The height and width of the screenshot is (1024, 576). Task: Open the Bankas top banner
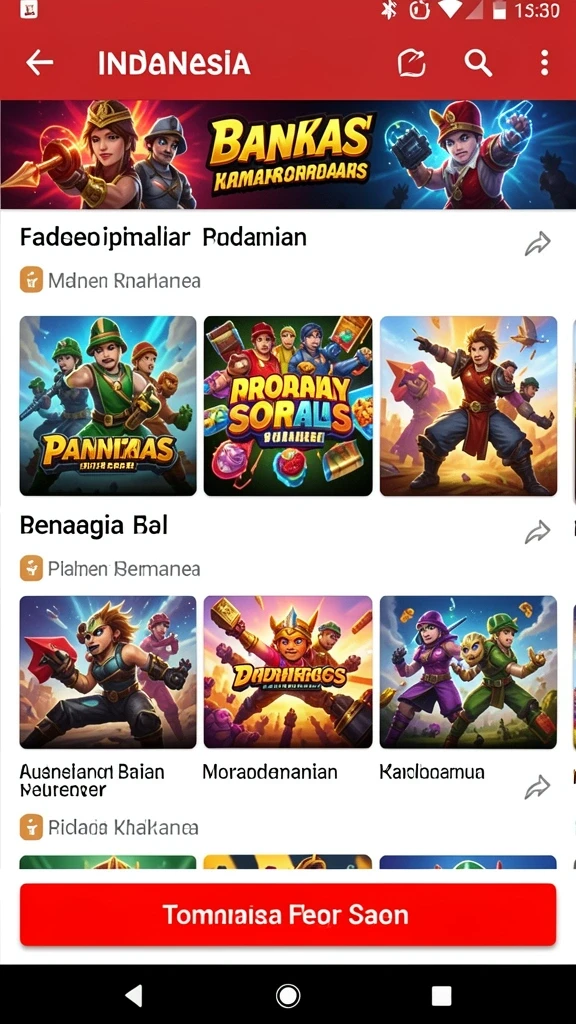click(288, 154)
